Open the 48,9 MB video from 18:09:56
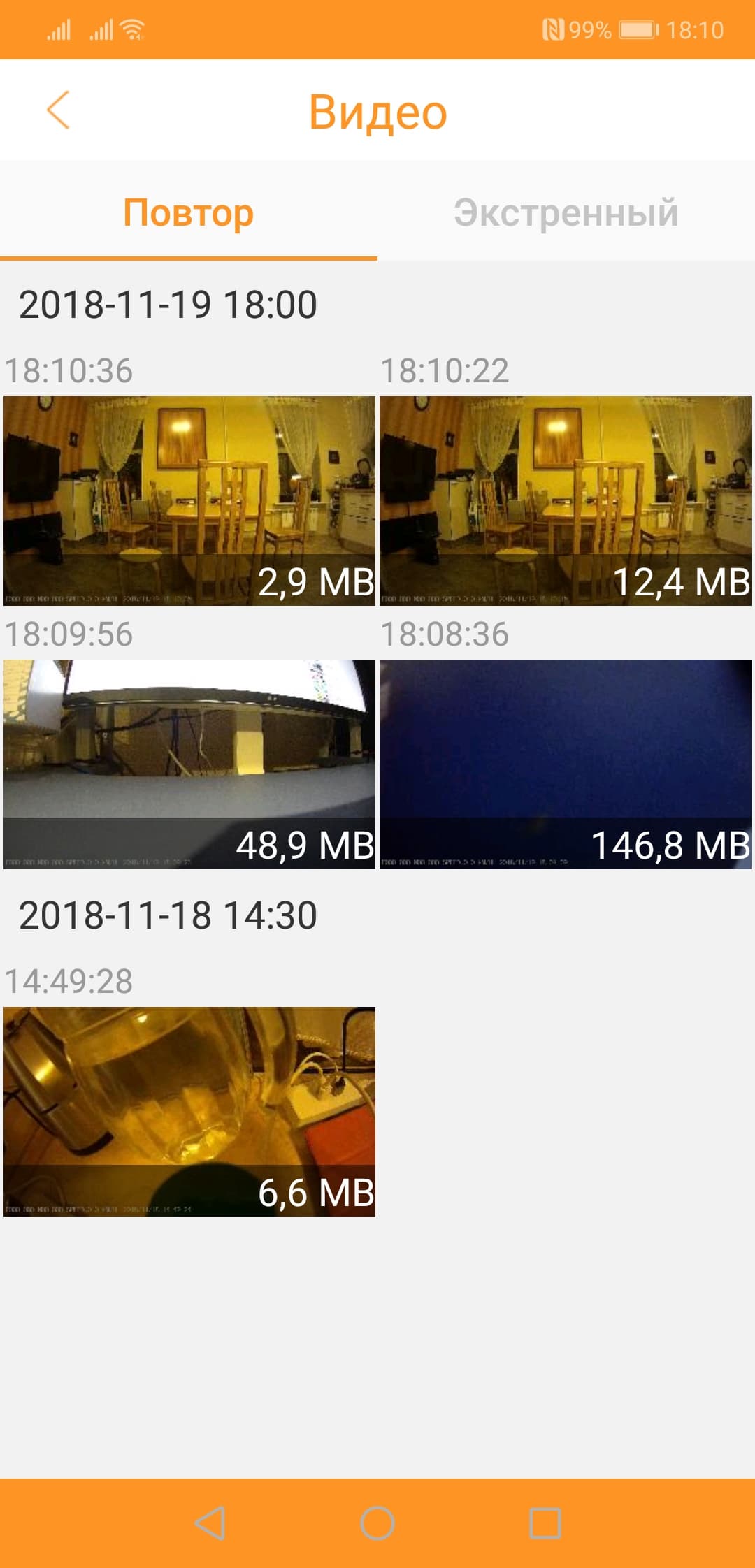The width and height of the screenshot is (755, 1568). click(x=189, y=764)
